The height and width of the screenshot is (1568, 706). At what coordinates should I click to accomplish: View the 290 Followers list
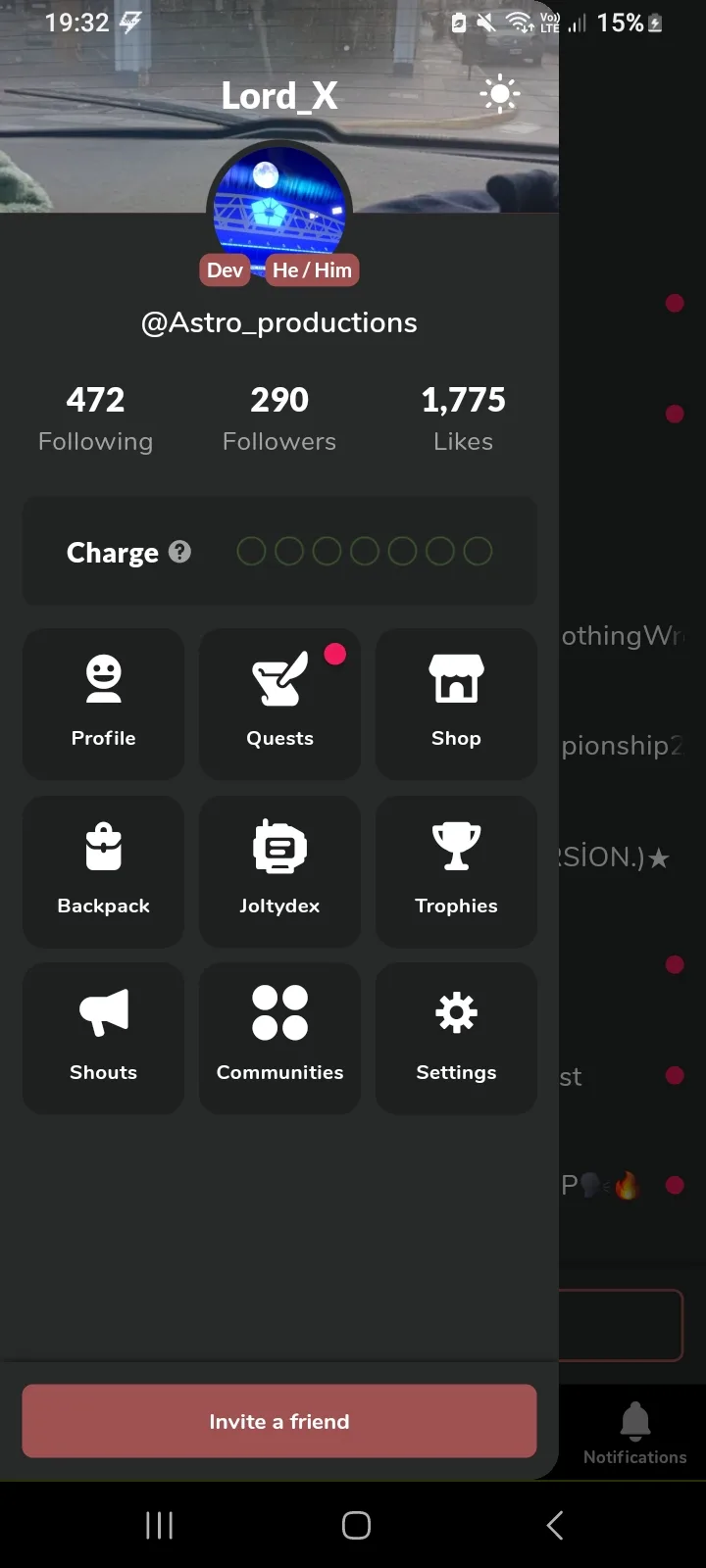coord(279,418)
